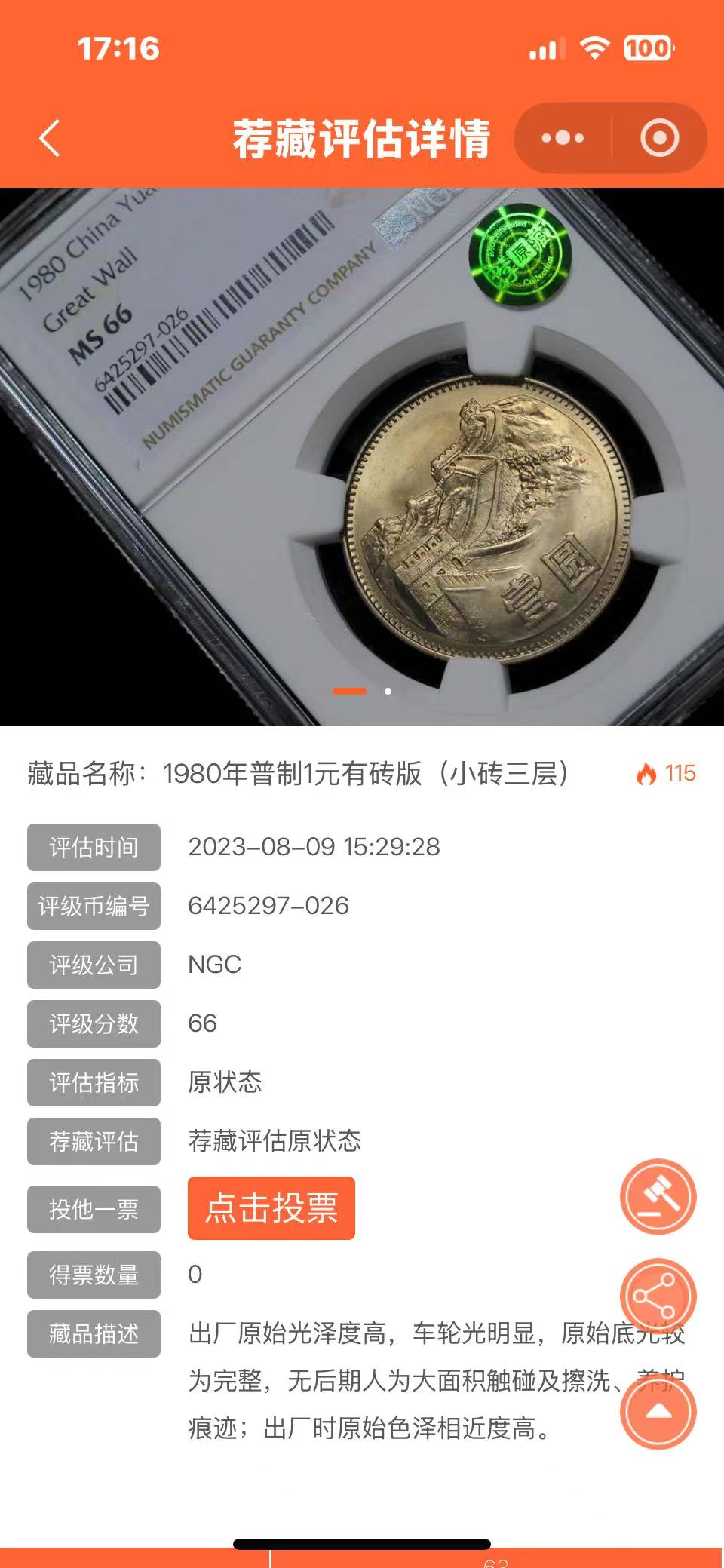Close the mini program with circle button

pos(660,139)
